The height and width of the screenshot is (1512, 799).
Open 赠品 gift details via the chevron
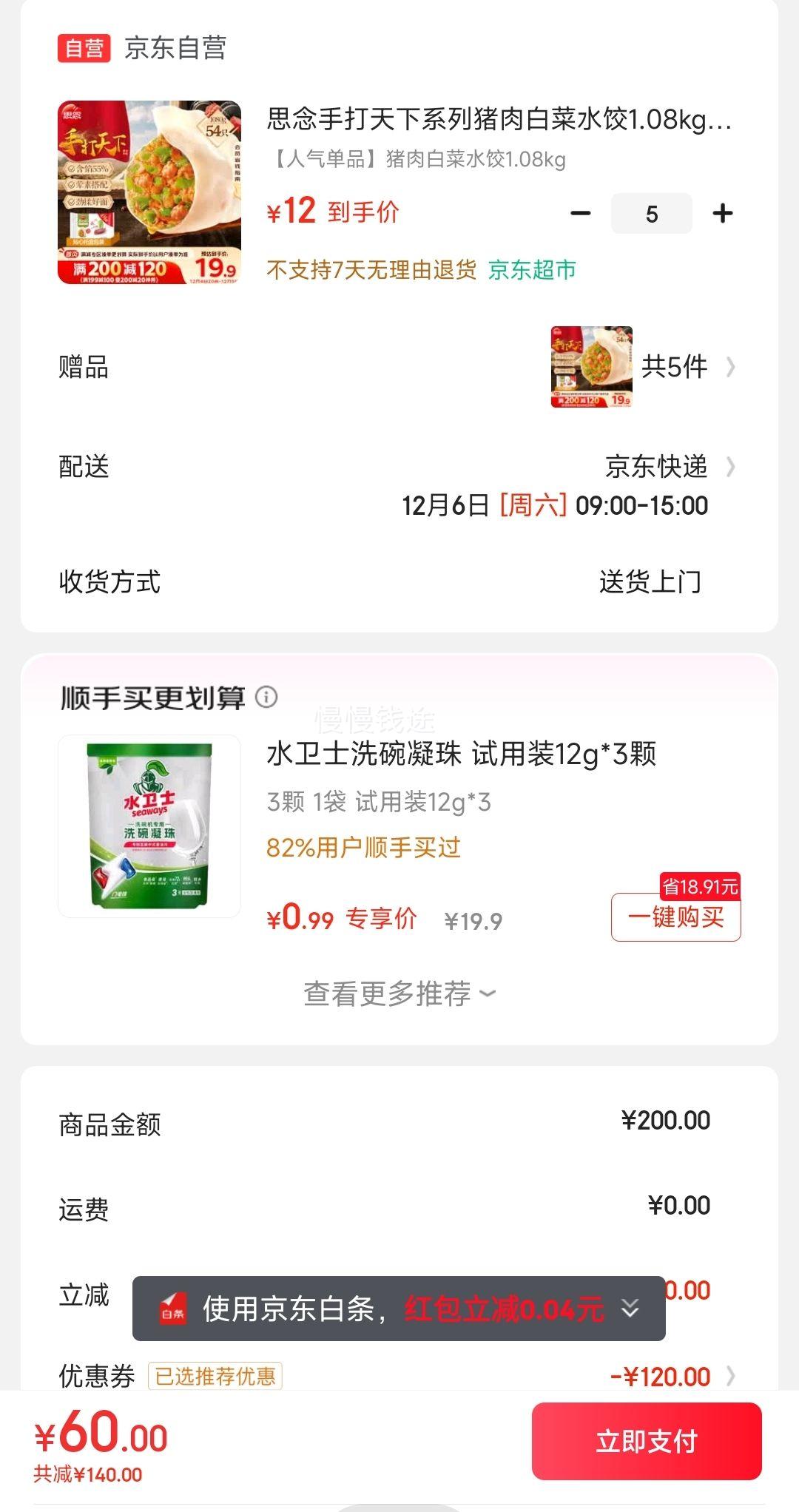(x=731, y=365)
